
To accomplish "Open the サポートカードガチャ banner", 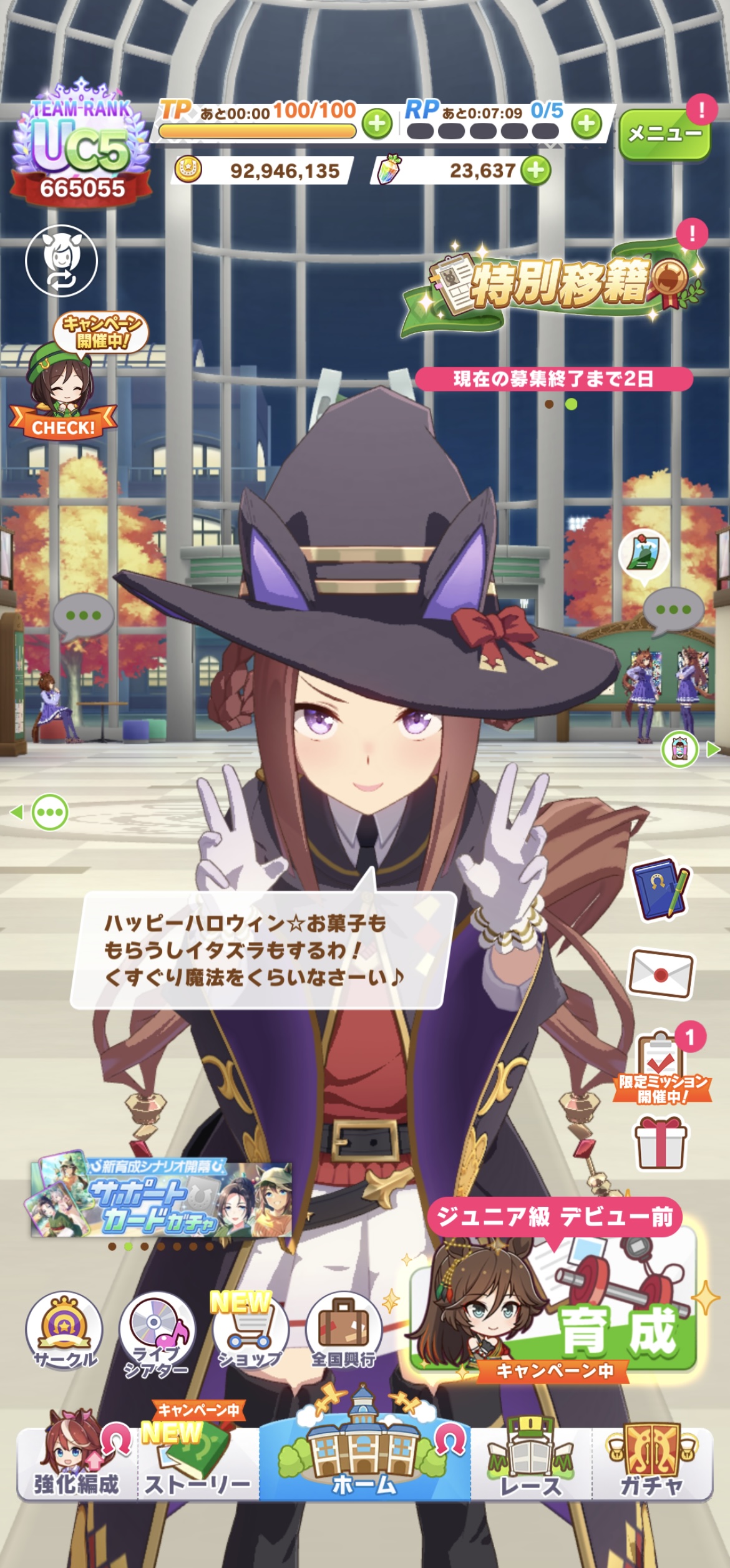I will (x=161, y=1199).
